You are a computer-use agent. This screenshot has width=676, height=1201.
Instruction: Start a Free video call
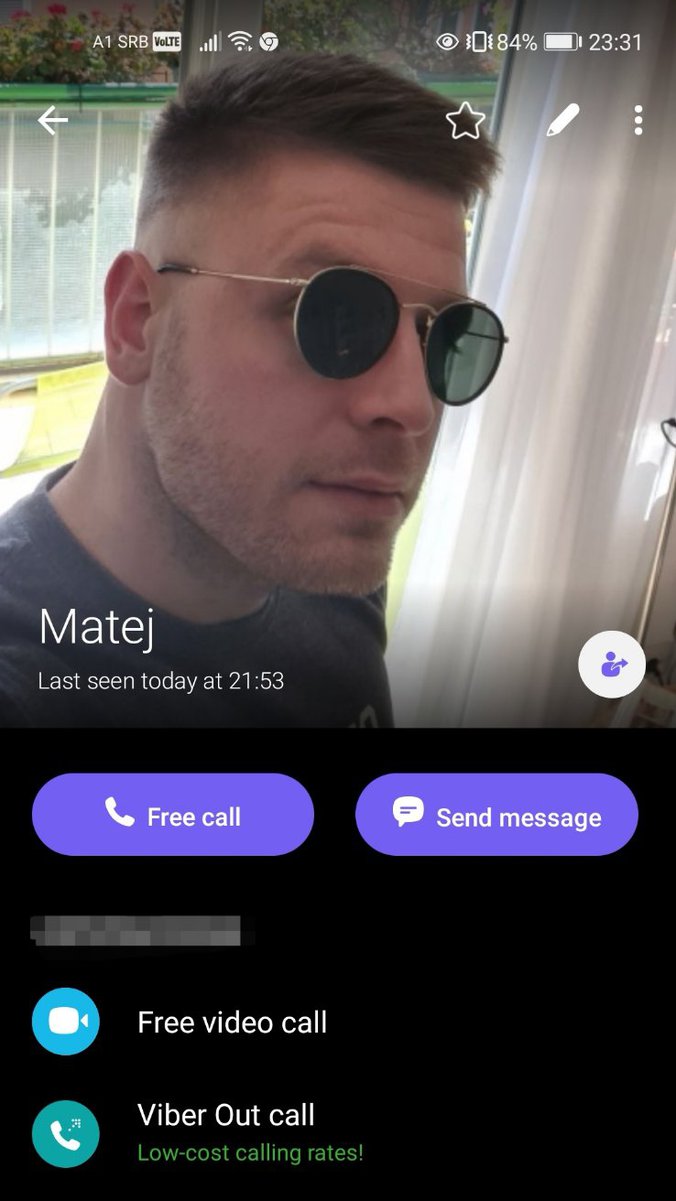click(232, 1022)
